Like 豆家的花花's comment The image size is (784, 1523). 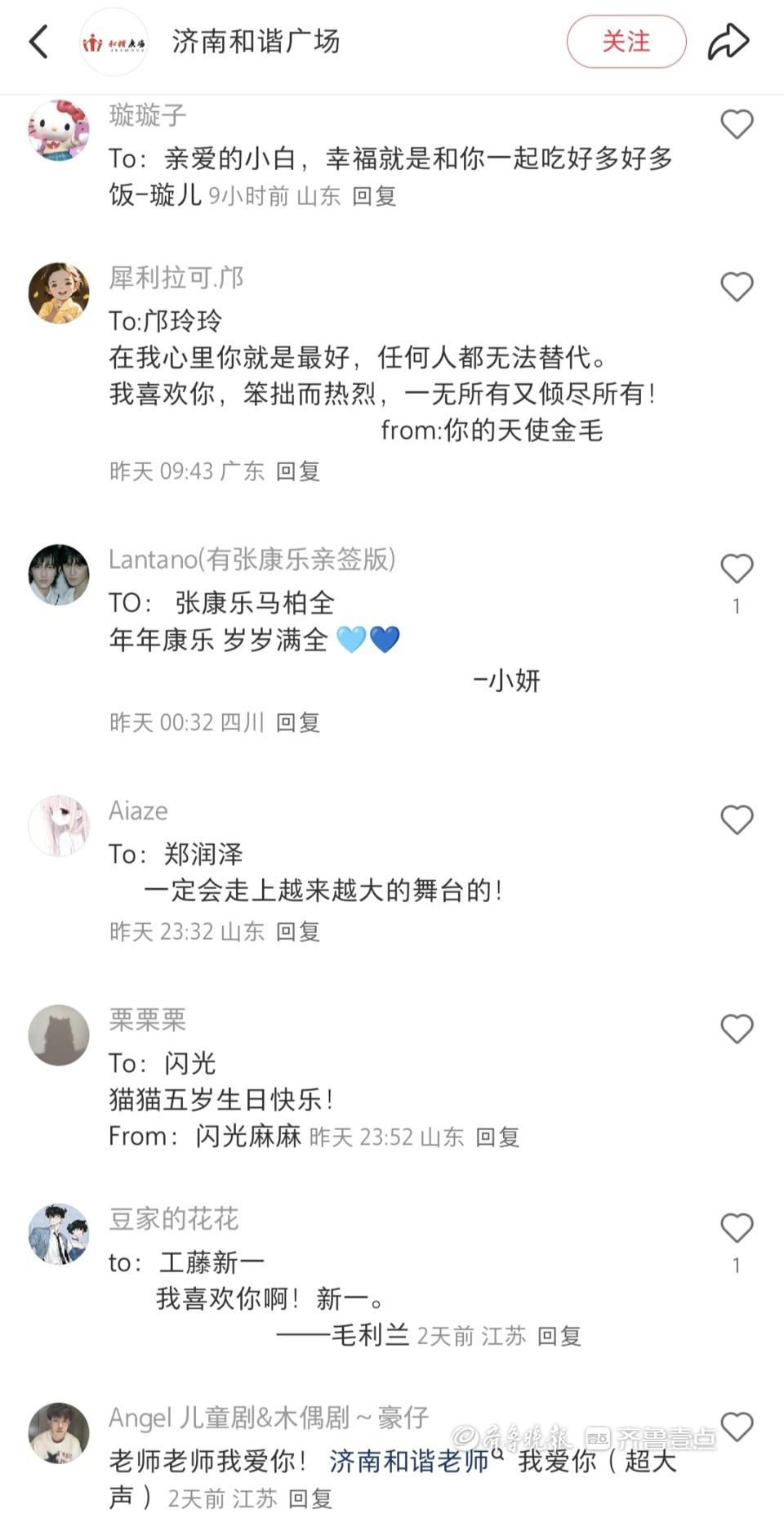click(x=736, y=1228)
